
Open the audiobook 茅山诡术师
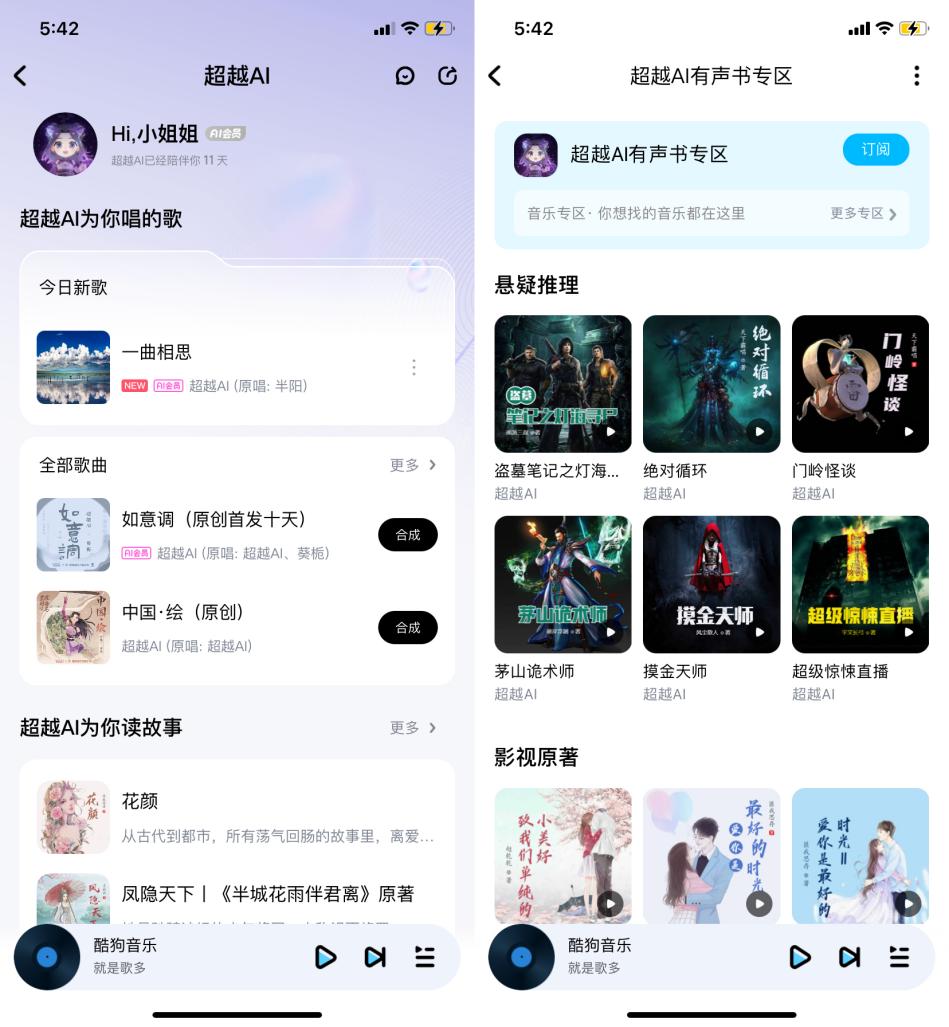[x=563, y=584]
